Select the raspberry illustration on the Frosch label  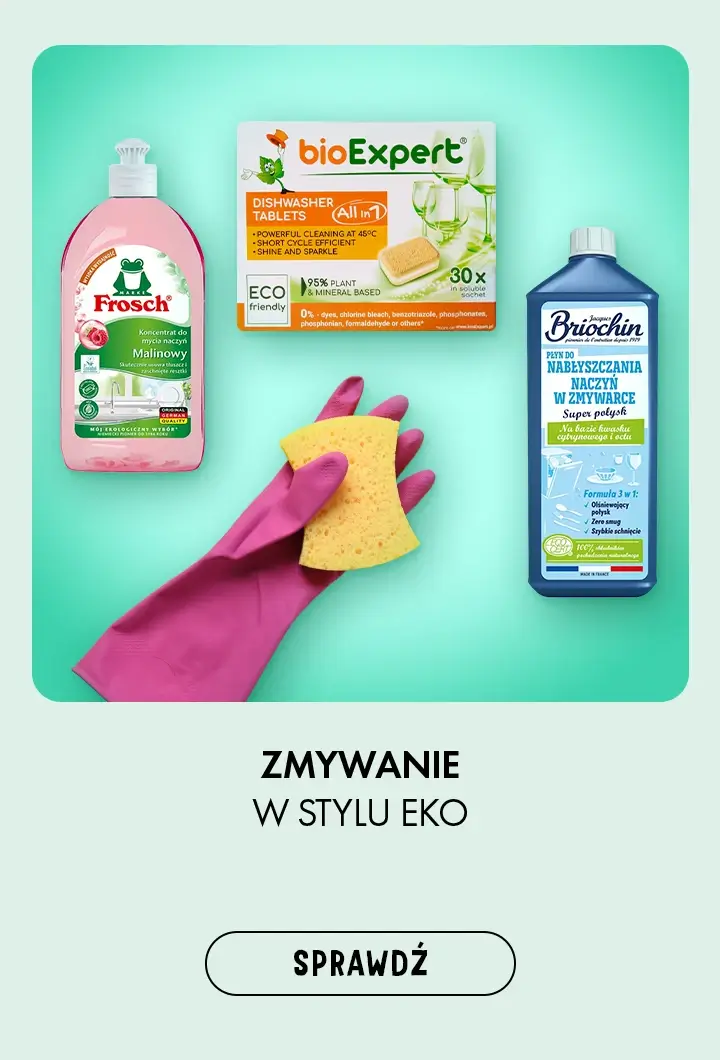94,336
